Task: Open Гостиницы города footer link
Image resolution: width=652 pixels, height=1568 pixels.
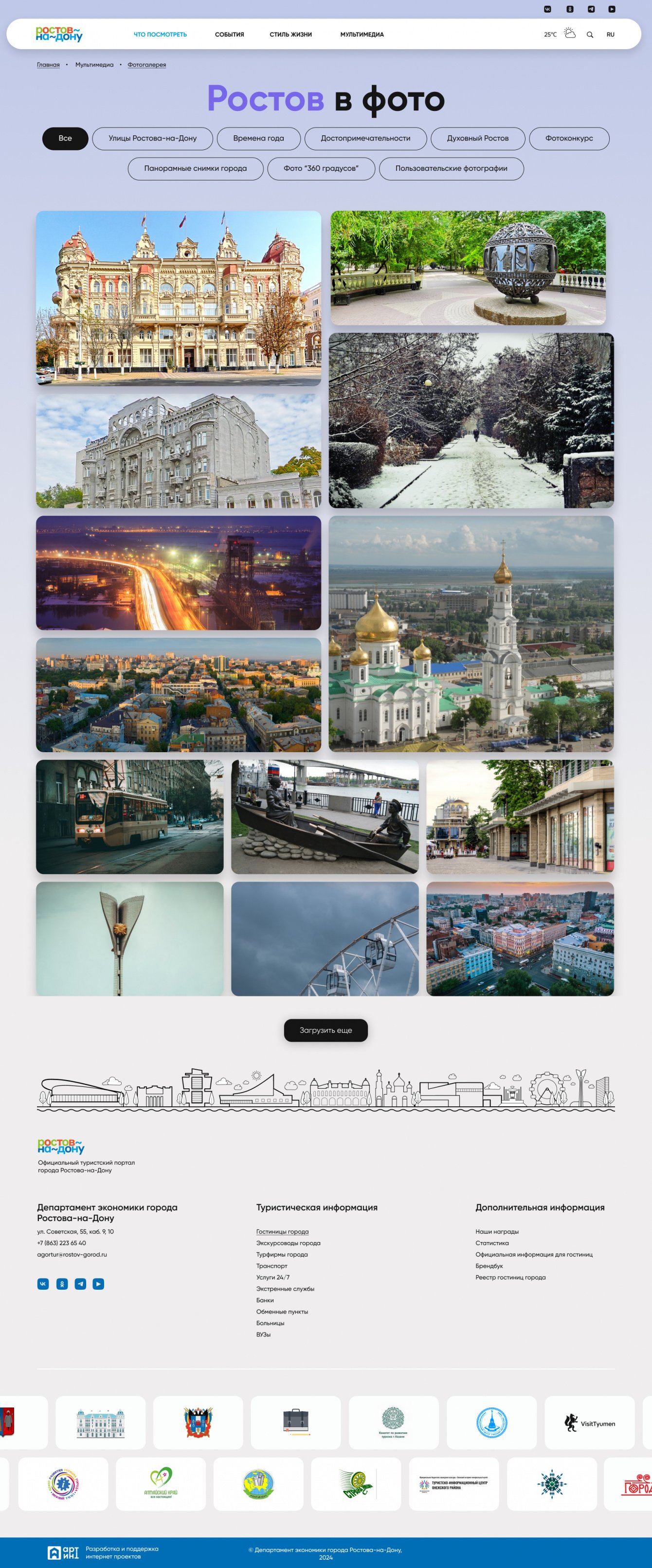Action: [282, 1231]
